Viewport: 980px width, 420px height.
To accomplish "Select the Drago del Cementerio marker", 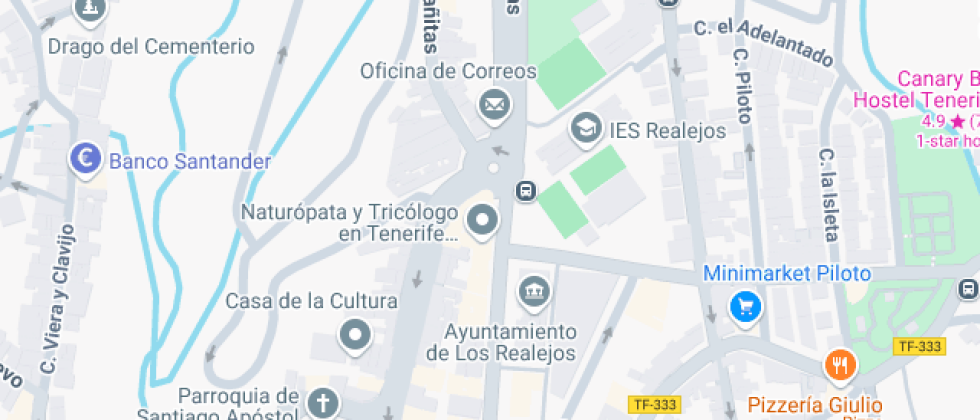I will (x=91, y=10).
